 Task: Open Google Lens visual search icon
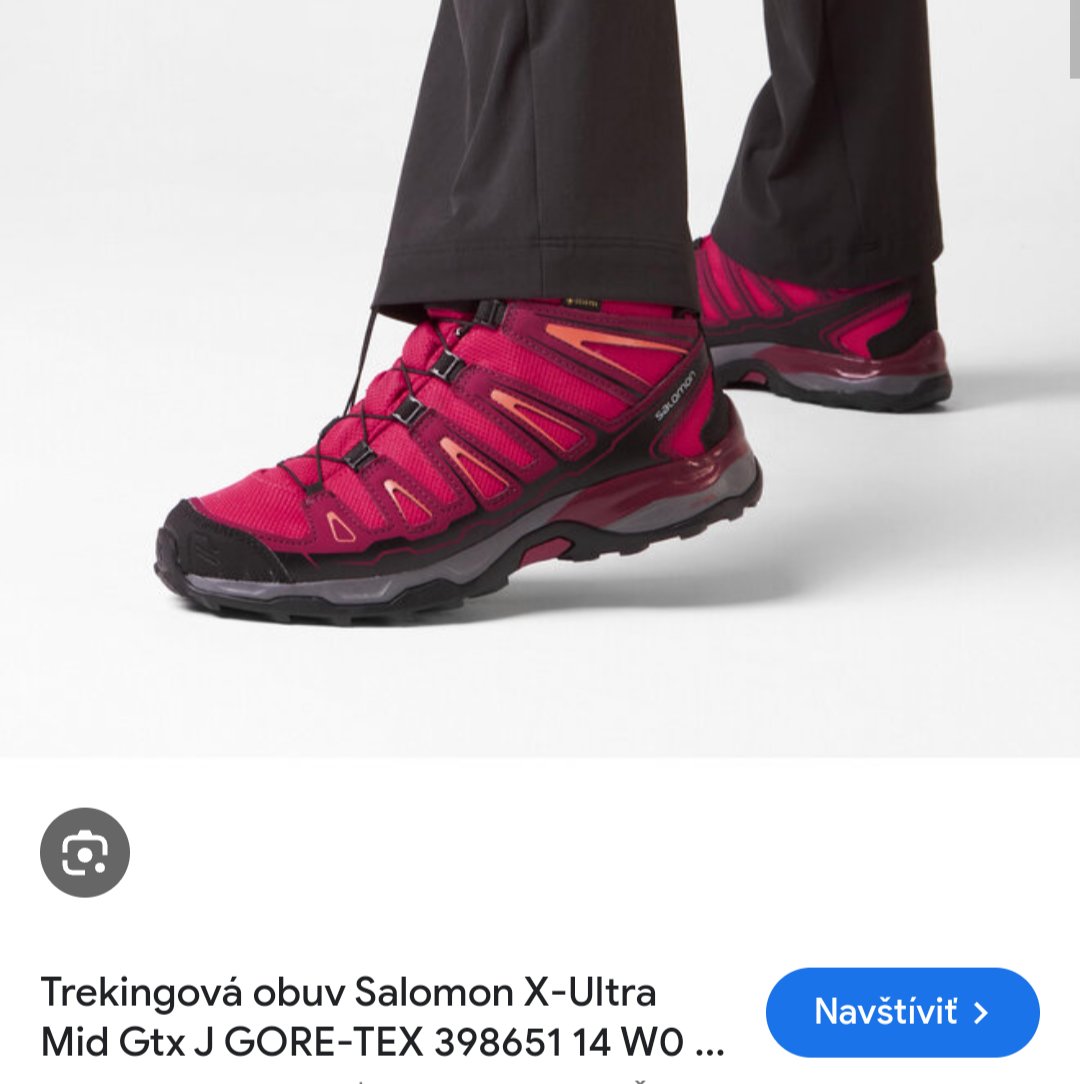pyautogui.click(x=85, y=853)
